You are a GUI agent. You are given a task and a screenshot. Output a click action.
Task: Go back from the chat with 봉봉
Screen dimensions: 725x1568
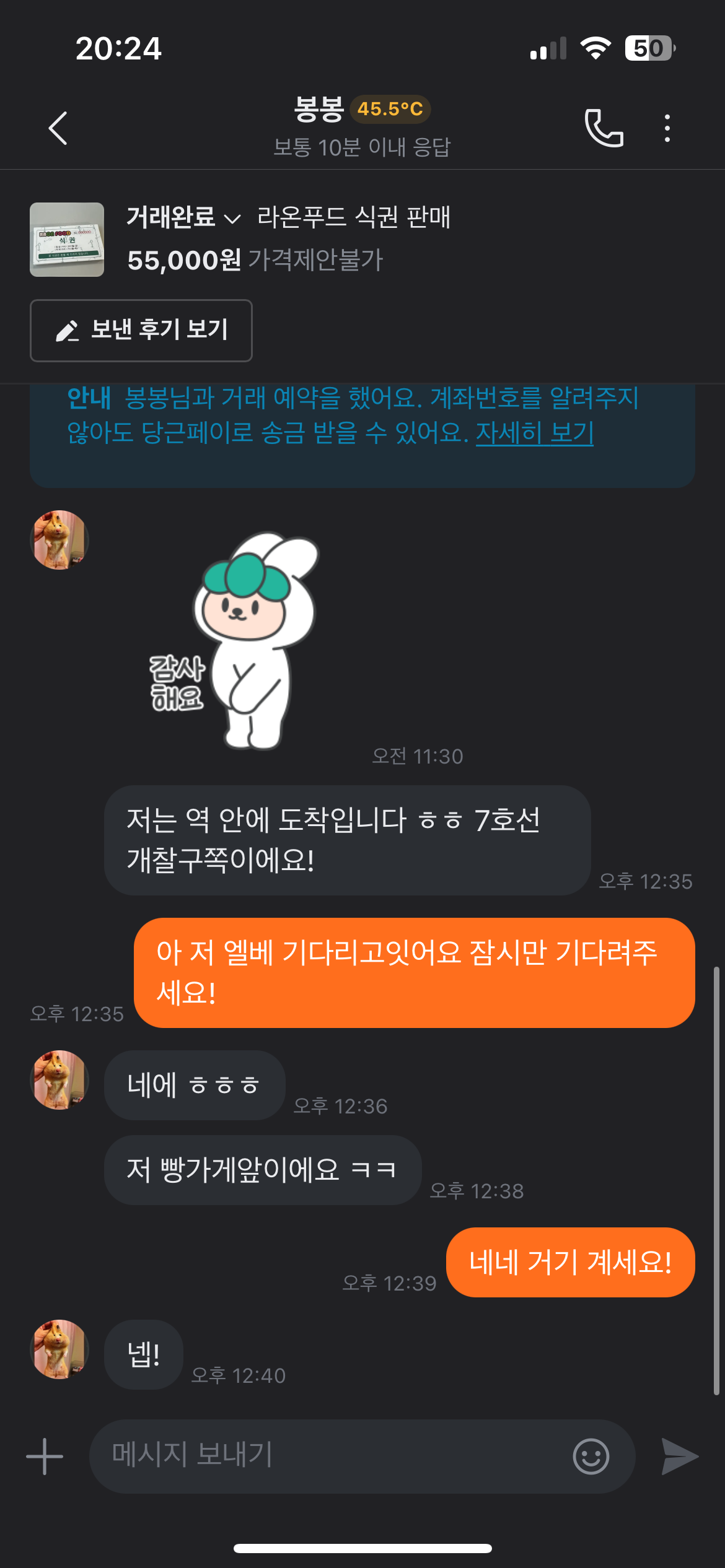[x=58, y=128]
